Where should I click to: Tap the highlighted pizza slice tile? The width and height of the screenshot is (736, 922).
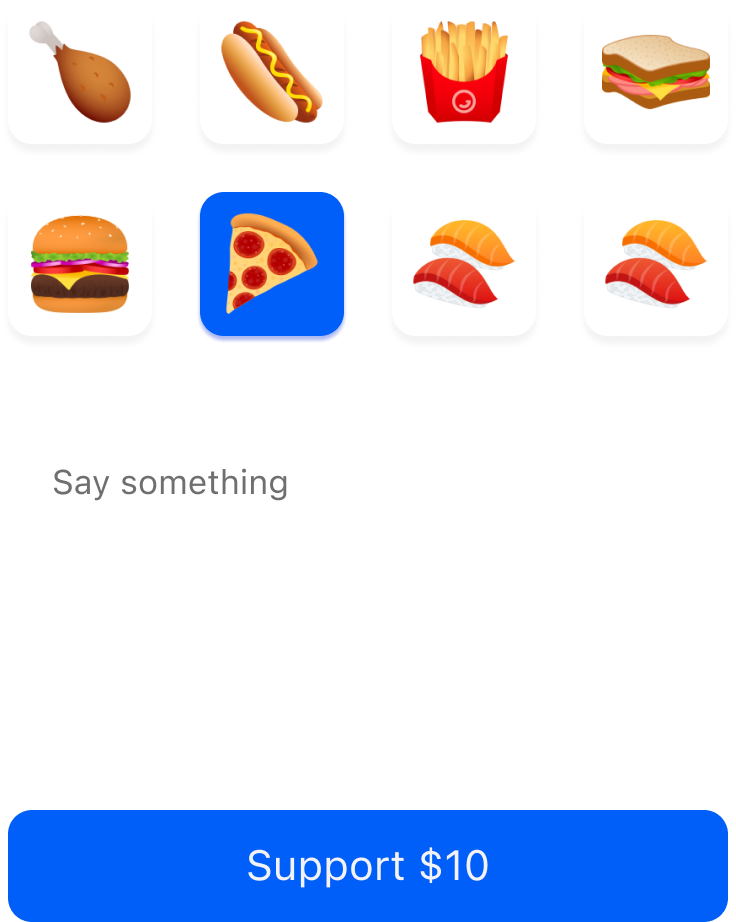point(272,266)
